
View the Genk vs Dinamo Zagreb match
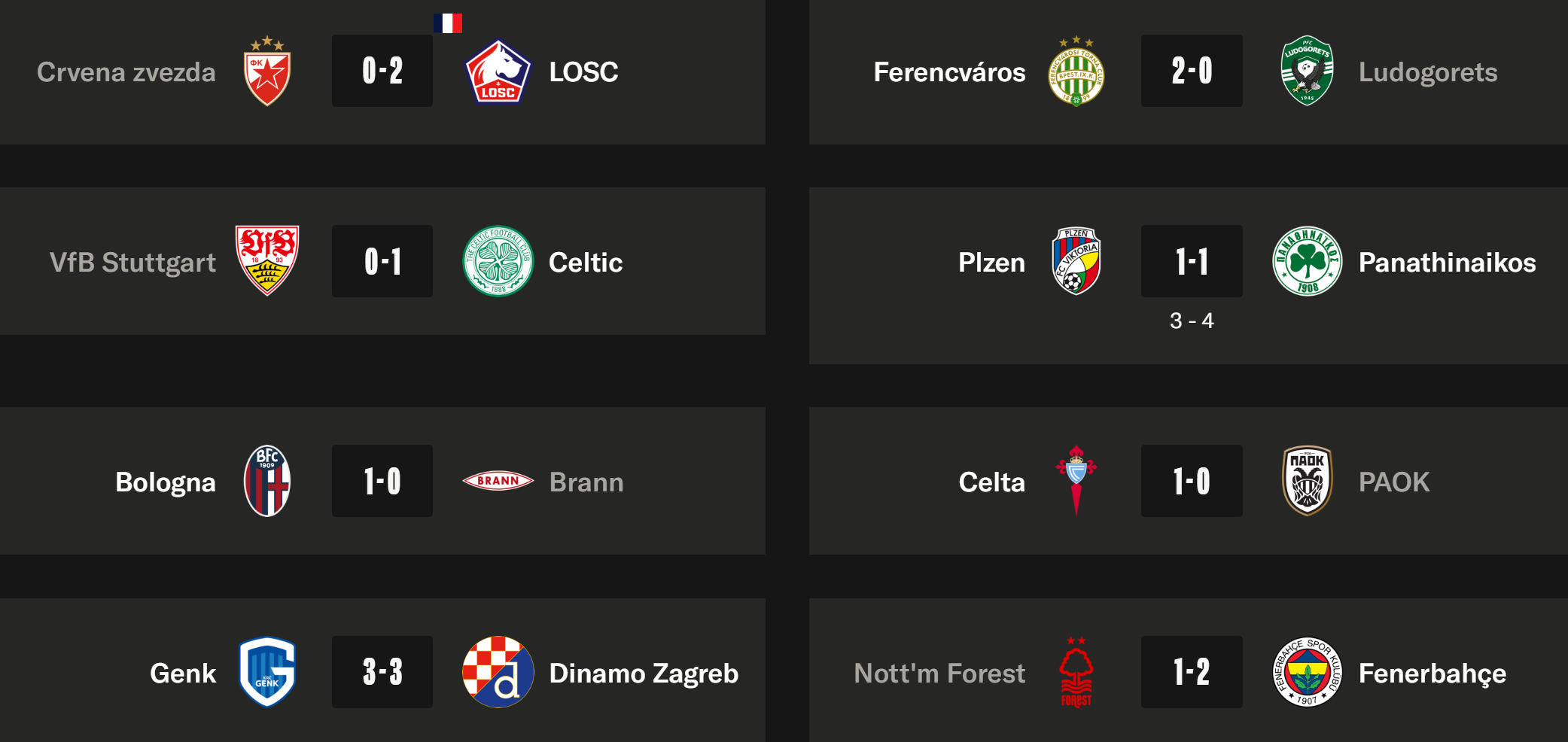tap(382, 672)
